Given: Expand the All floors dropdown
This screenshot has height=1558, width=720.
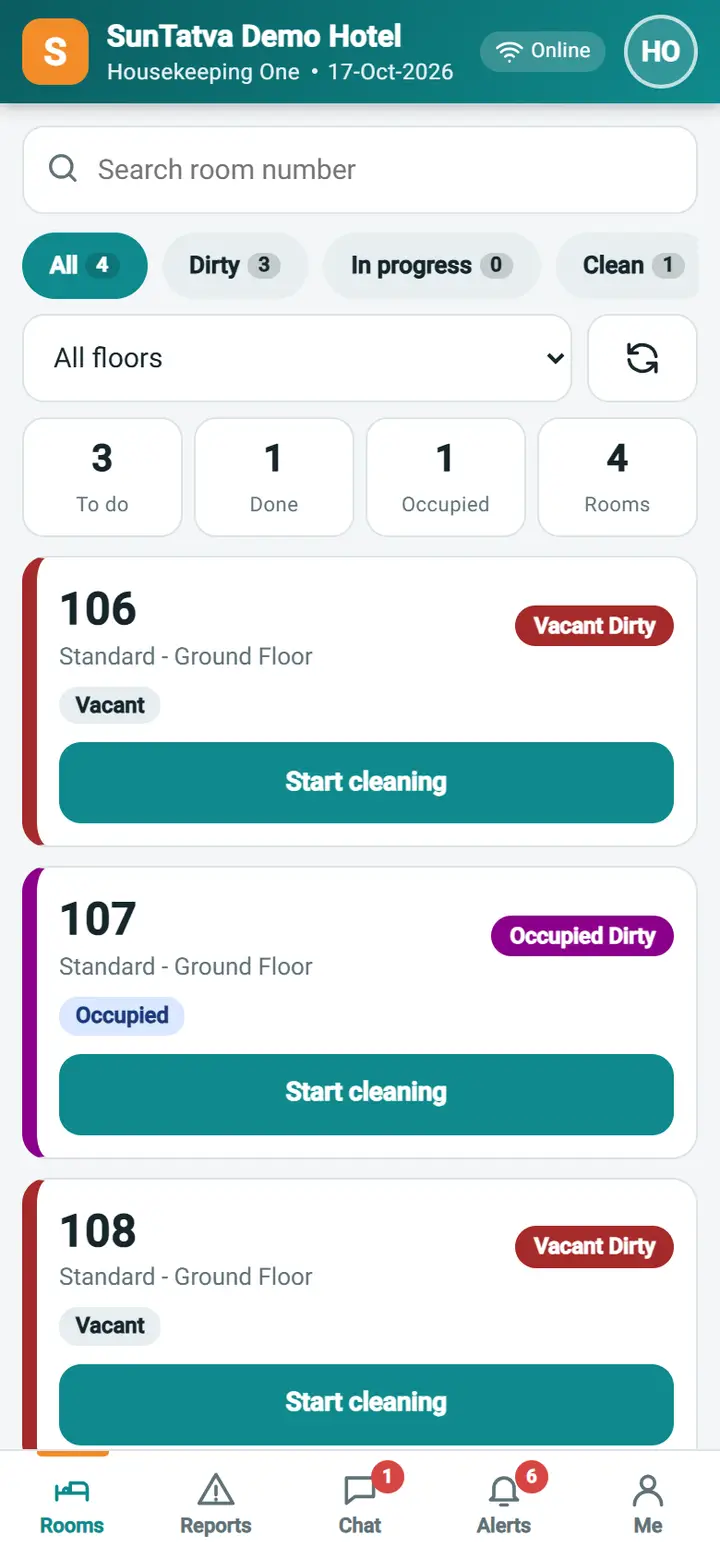Looking at the screenshot, I should pos(297,358).
